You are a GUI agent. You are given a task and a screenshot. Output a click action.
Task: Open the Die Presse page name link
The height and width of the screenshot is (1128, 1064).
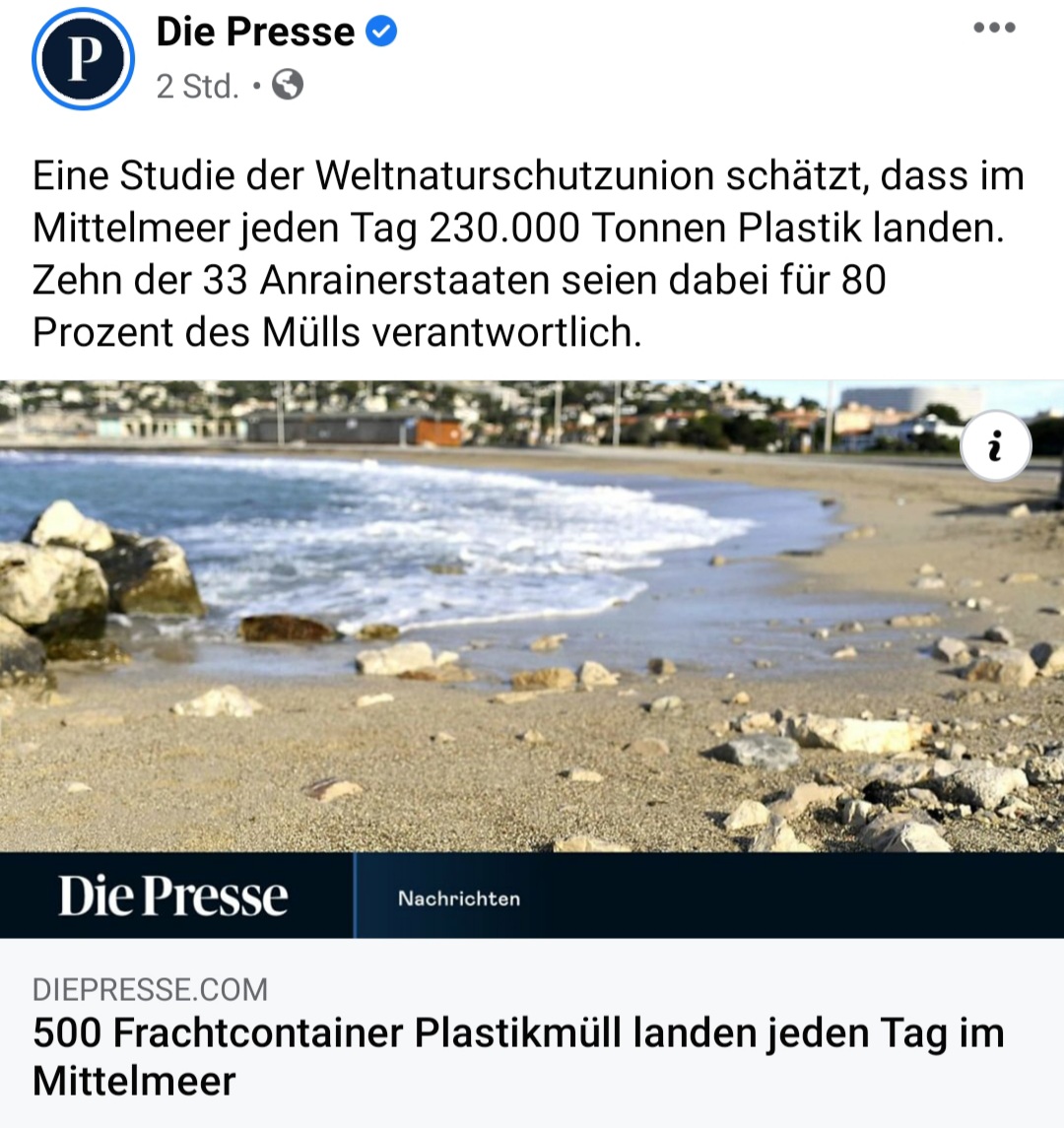click(255, 32)
